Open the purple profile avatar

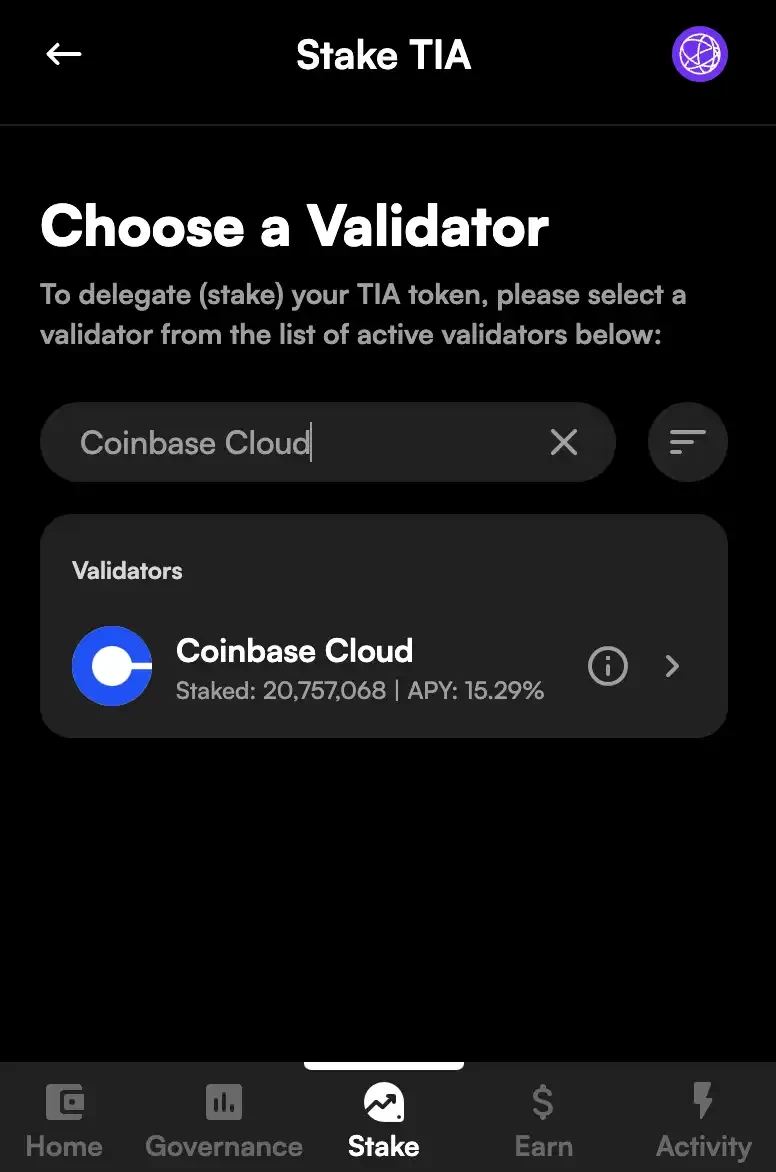(699, 54)
